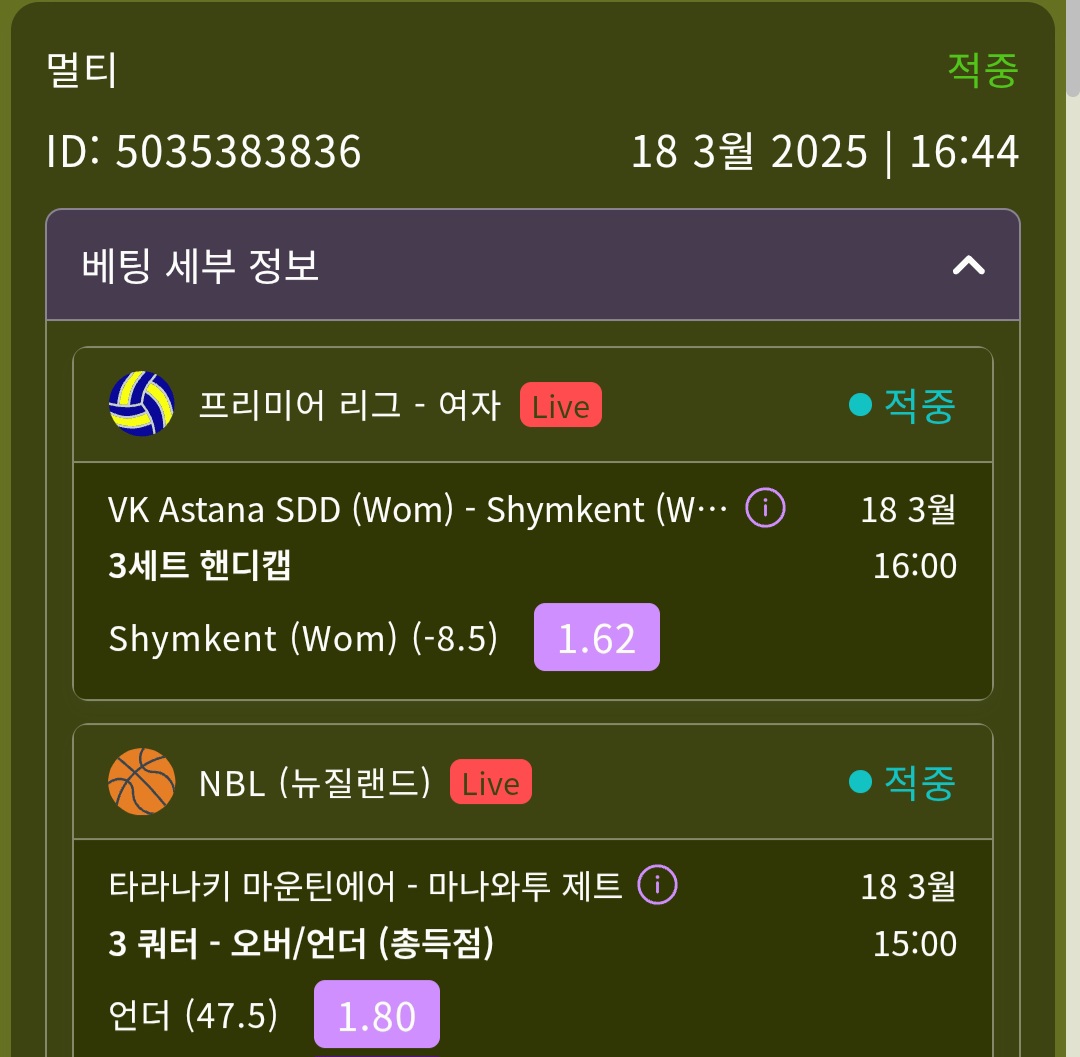Tap the 1.62 odds for Shymkent (Wom)

[597, 638]
